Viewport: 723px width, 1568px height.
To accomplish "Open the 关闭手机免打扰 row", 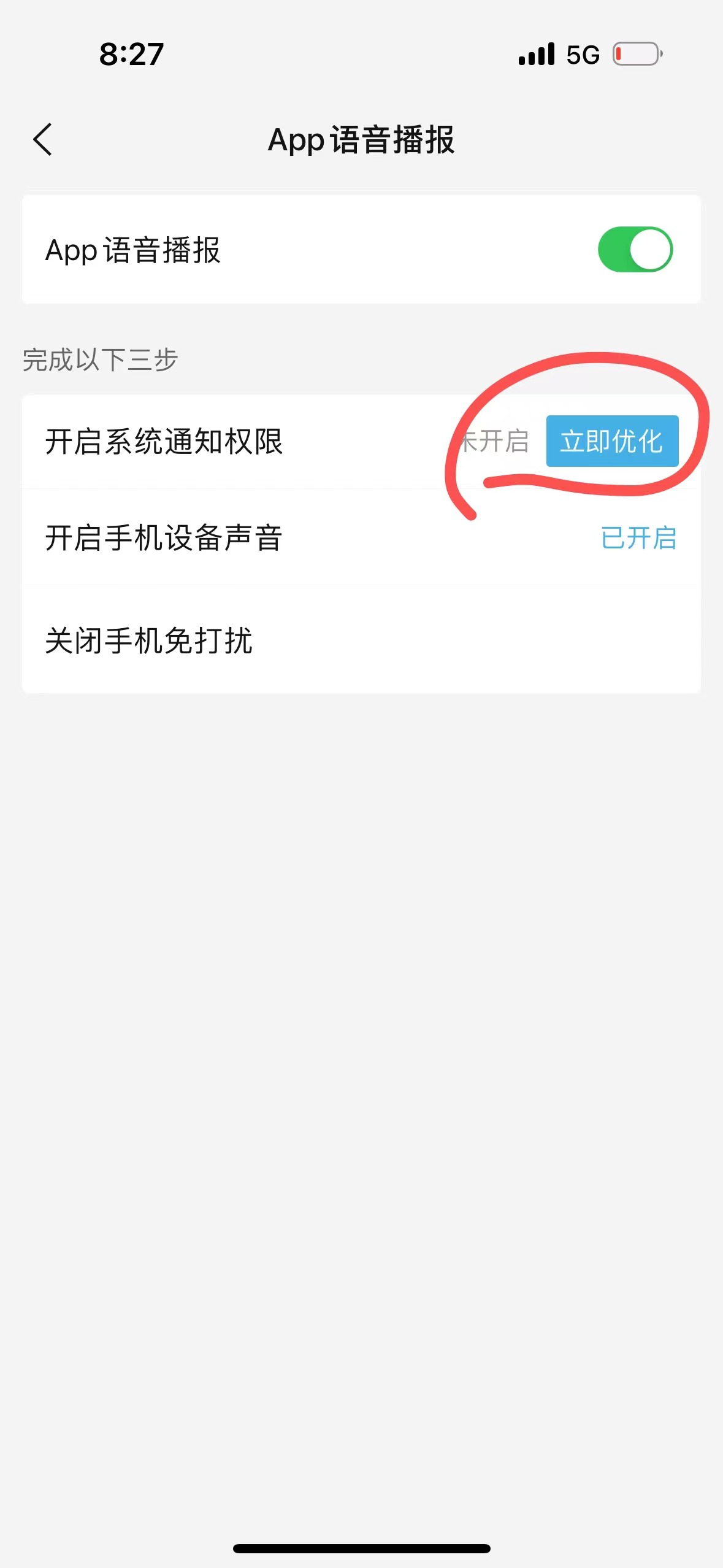I will [361, 641].
